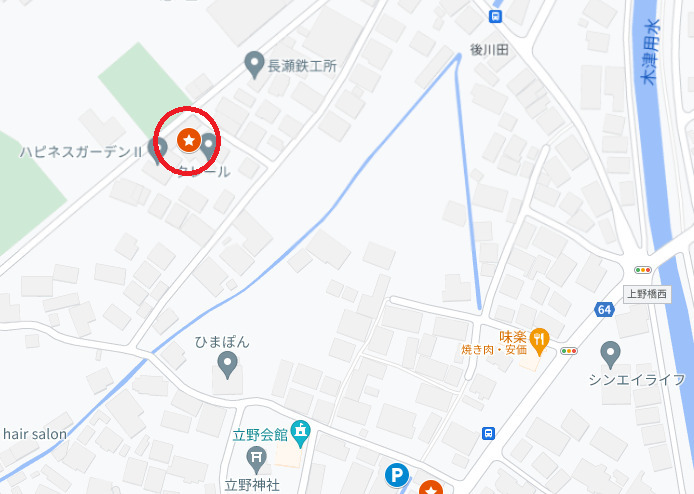Select the 立野神社 shrine marker
The width and height of the screenshot is (694, 494).
(x=257, y=459)
